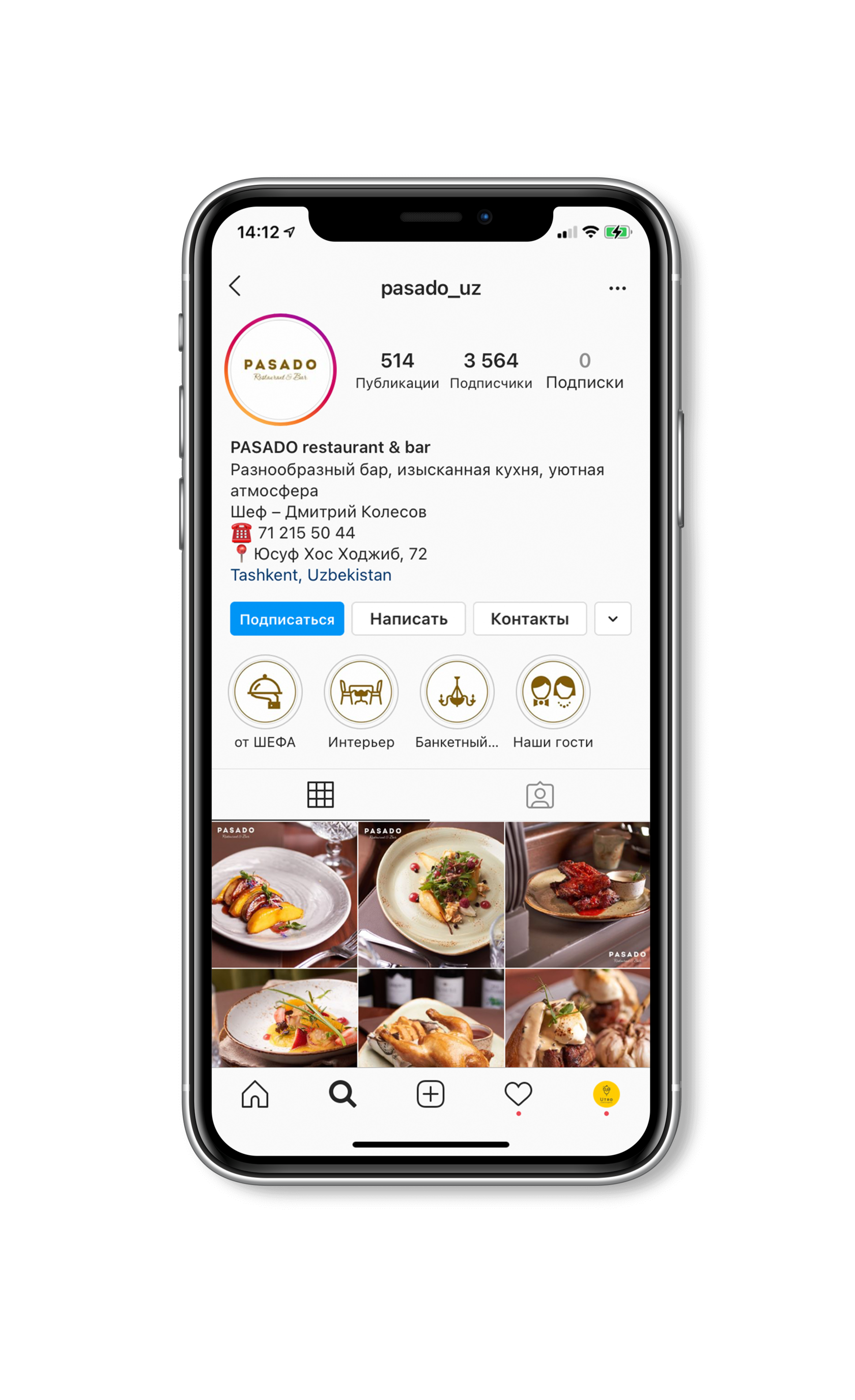Go to the Home feed tab
The width and height of the screenshot is (855, 1400).
[x=254, y=1094]
